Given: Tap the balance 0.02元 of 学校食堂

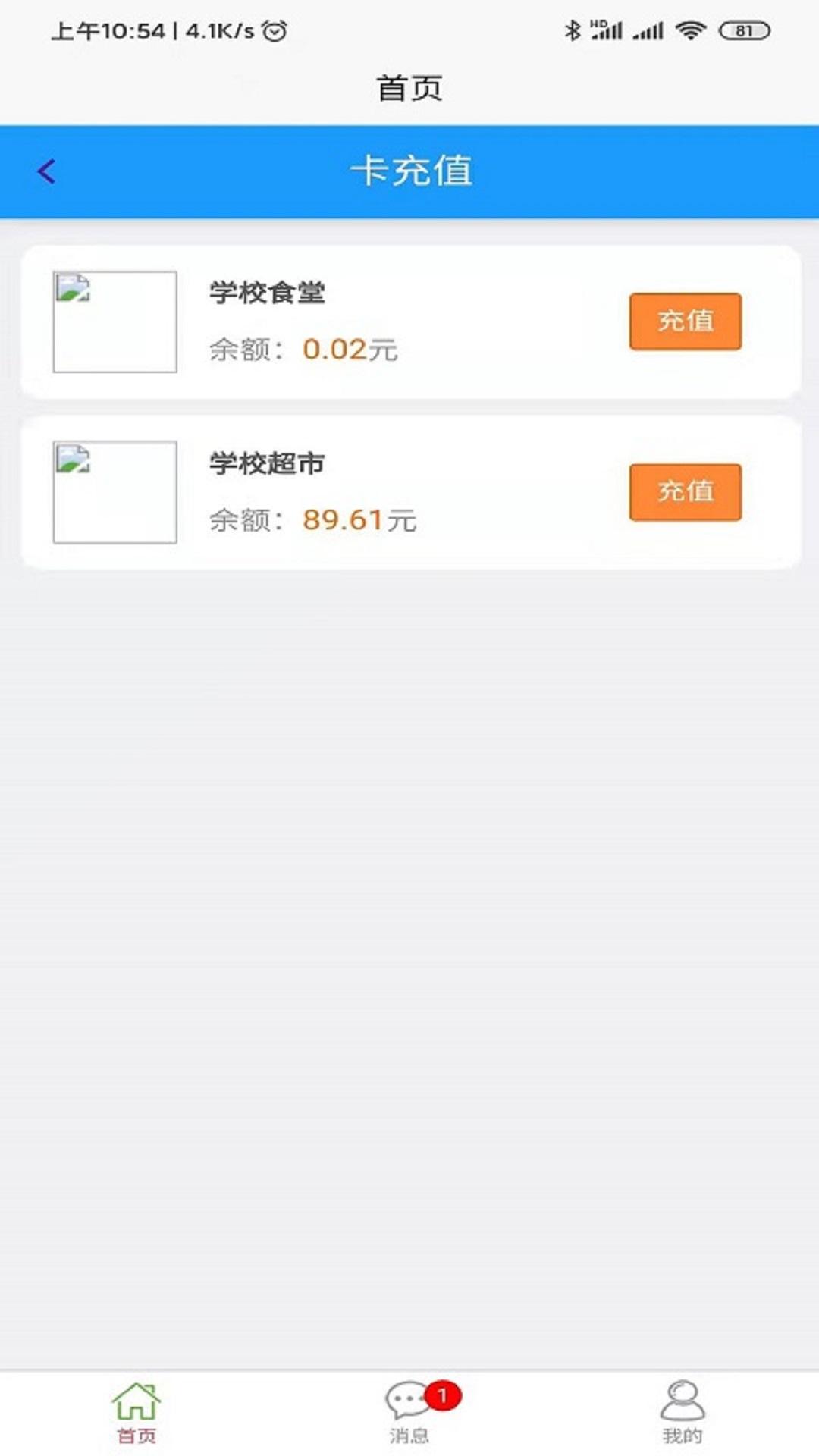Looking at the screenshot, I should 349,350.
